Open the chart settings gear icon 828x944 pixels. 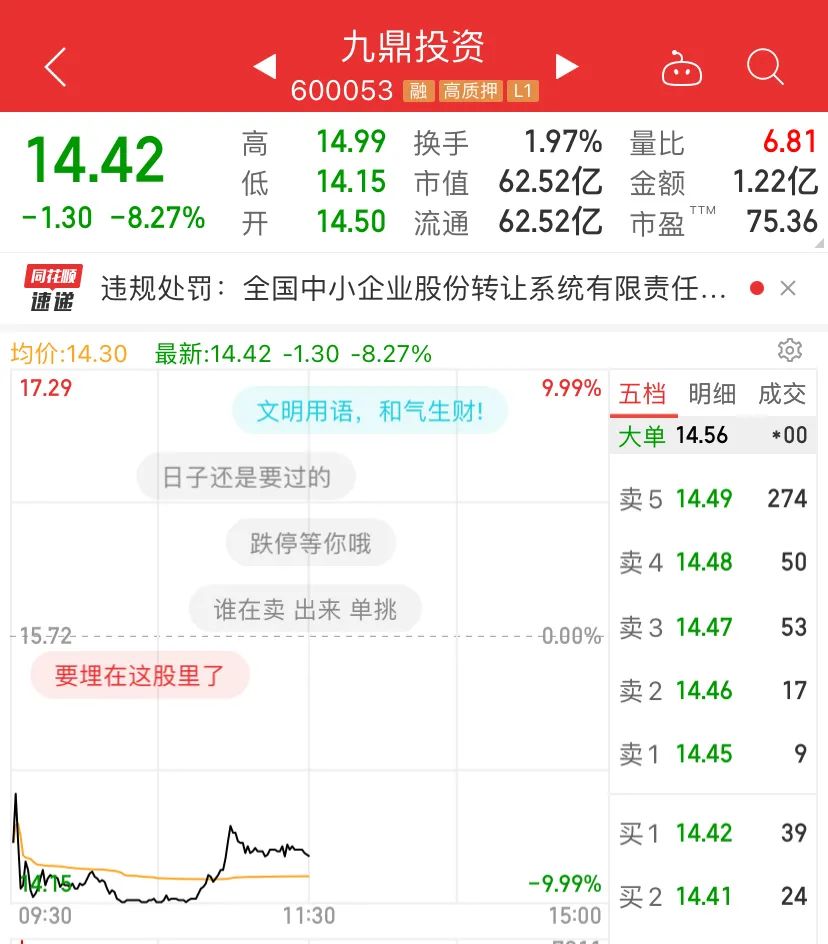(x=790, y=350)
